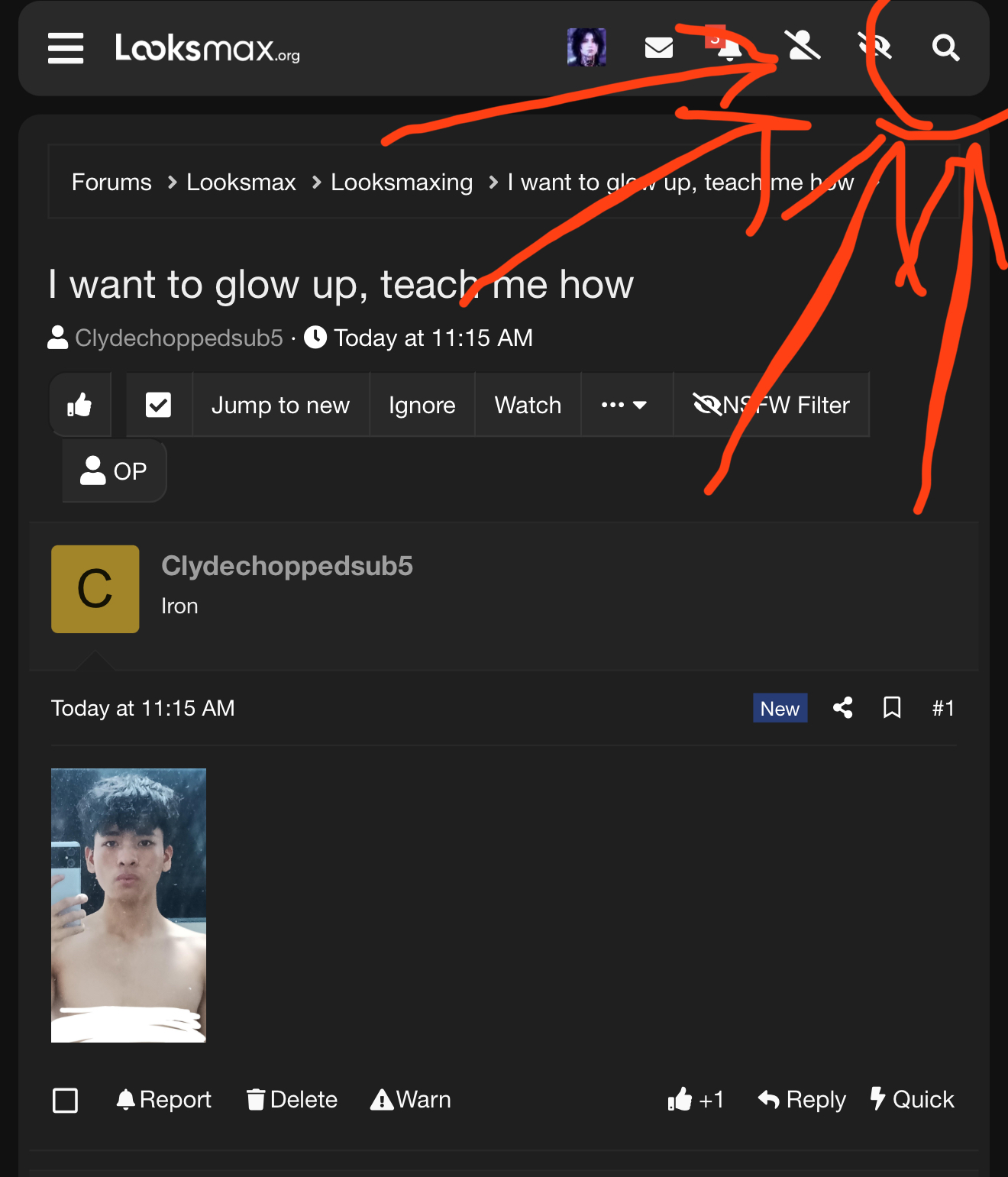Filter posts by OP
The height and width of the screenshot is (1177, 1008).
pyautogui.click(x=114, y=471)
